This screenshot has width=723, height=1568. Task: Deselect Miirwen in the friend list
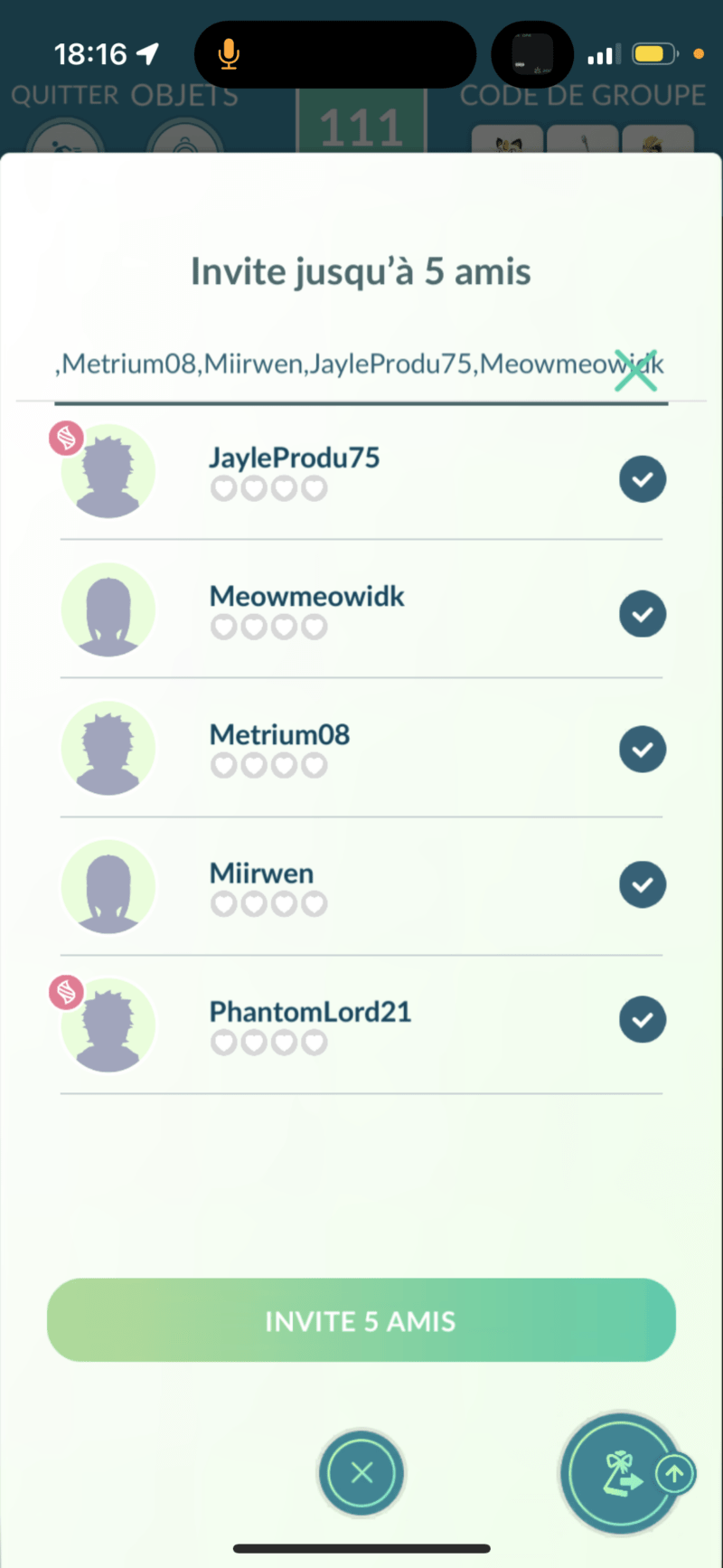643,884
